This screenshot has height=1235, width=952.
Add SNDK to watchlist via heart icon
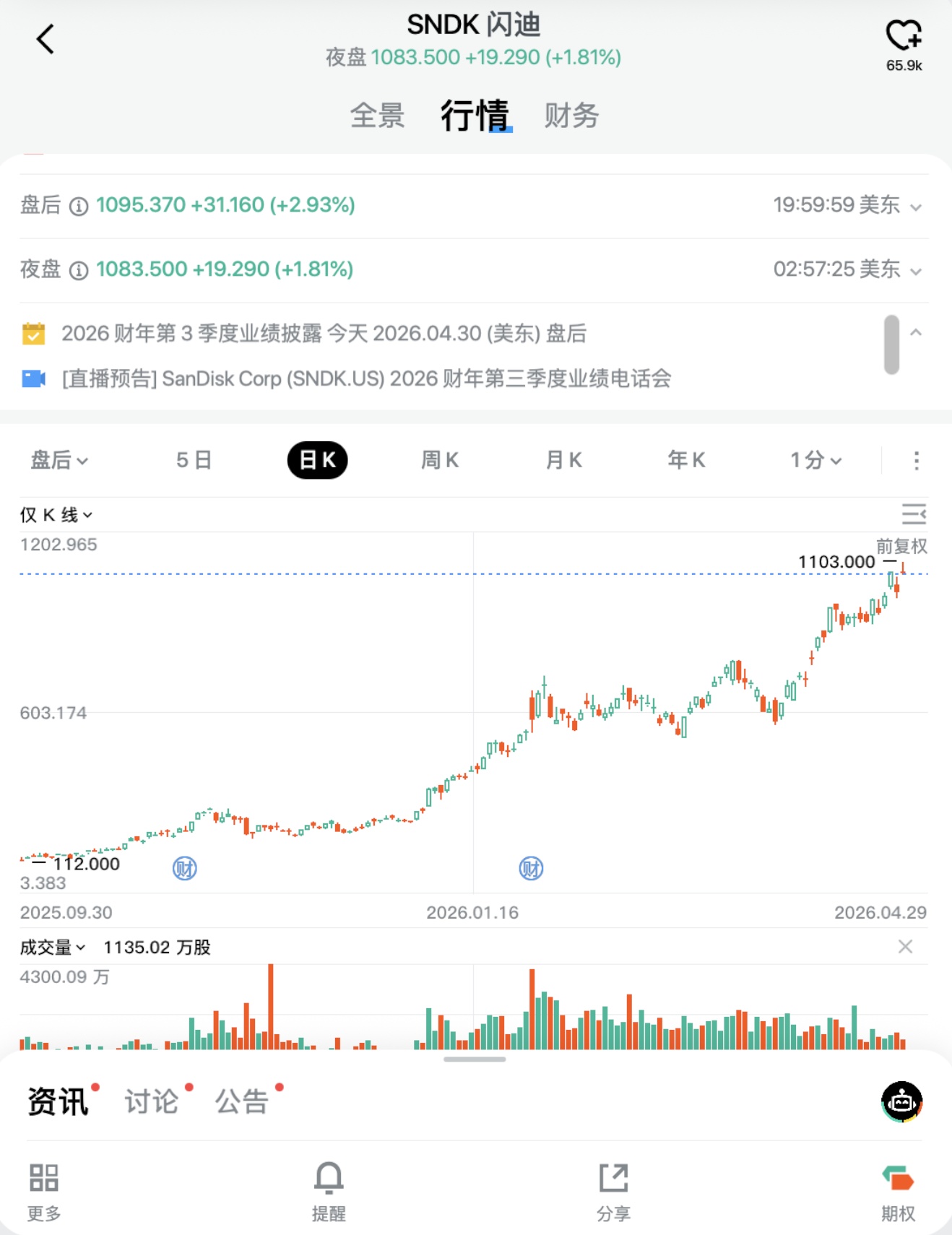904,35
